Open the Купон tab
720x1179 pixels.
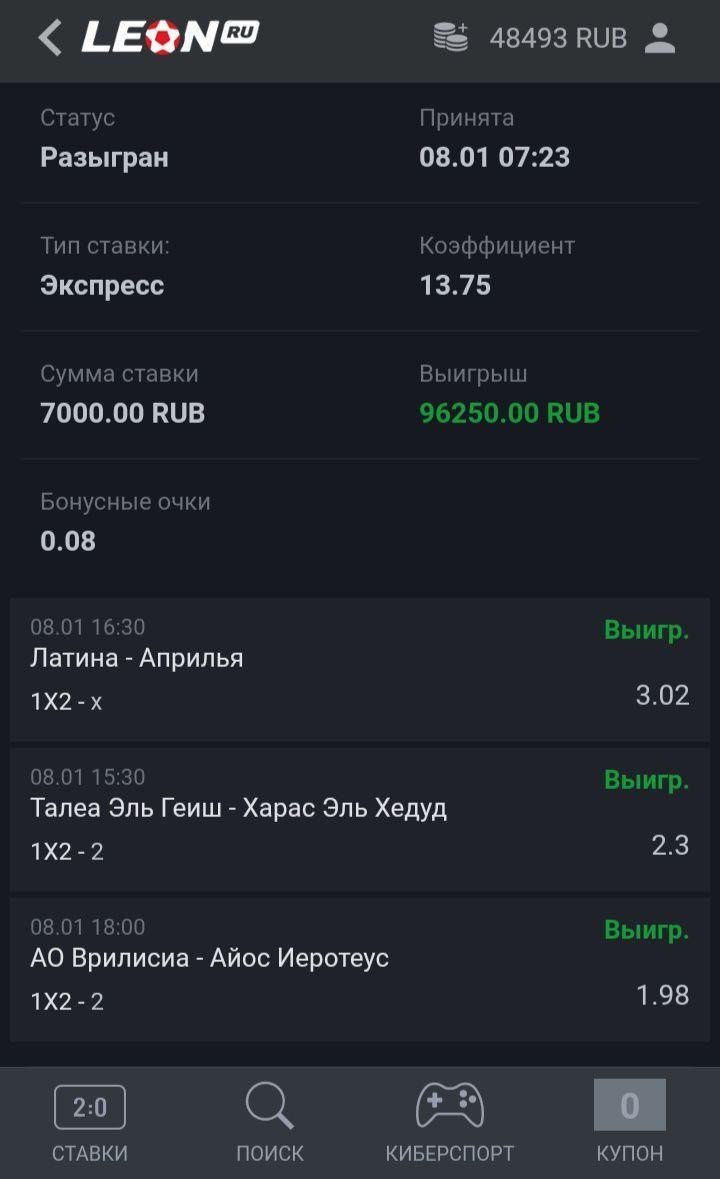[x=630, y=1123]
